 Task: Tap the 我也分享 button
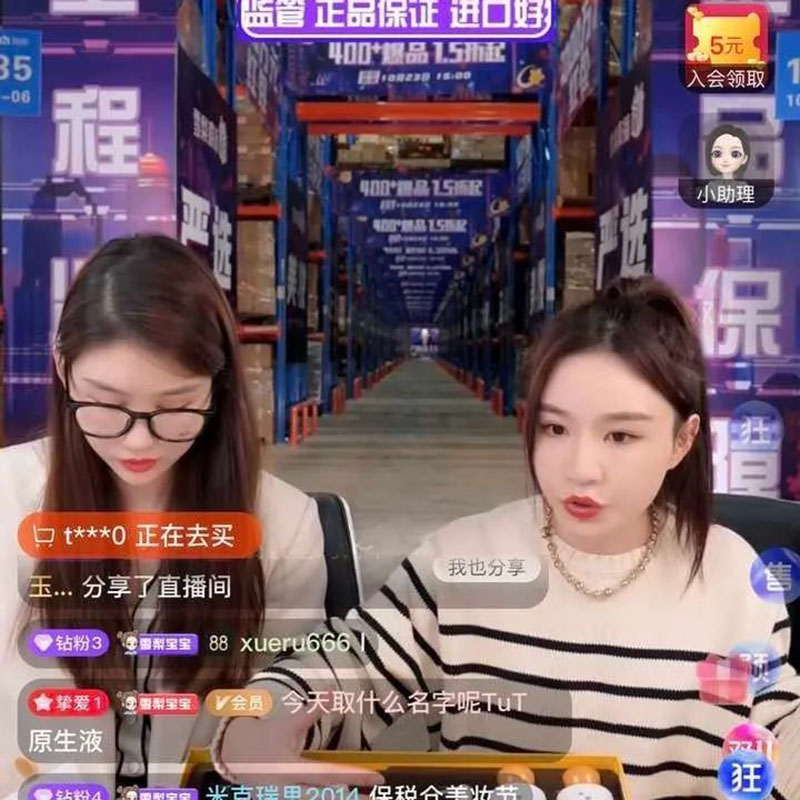pyautogui.click(x=487, y=568)
